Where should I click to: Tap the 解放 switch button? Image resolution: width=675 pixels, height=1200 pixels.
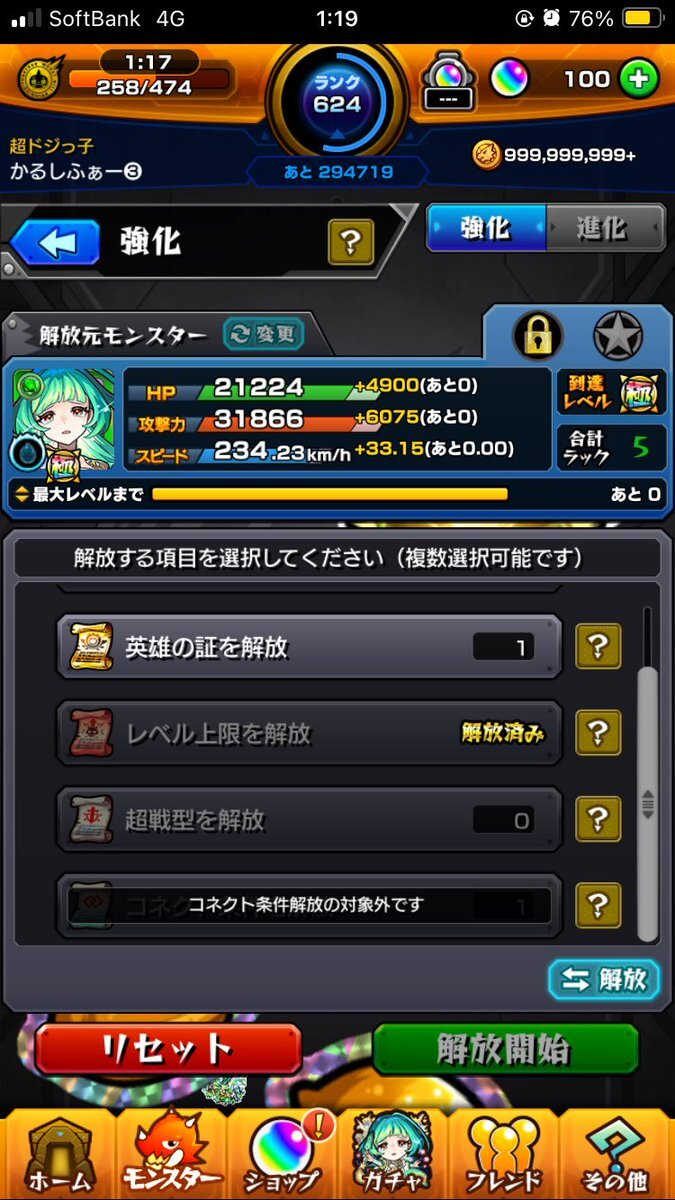click(604, 979)
